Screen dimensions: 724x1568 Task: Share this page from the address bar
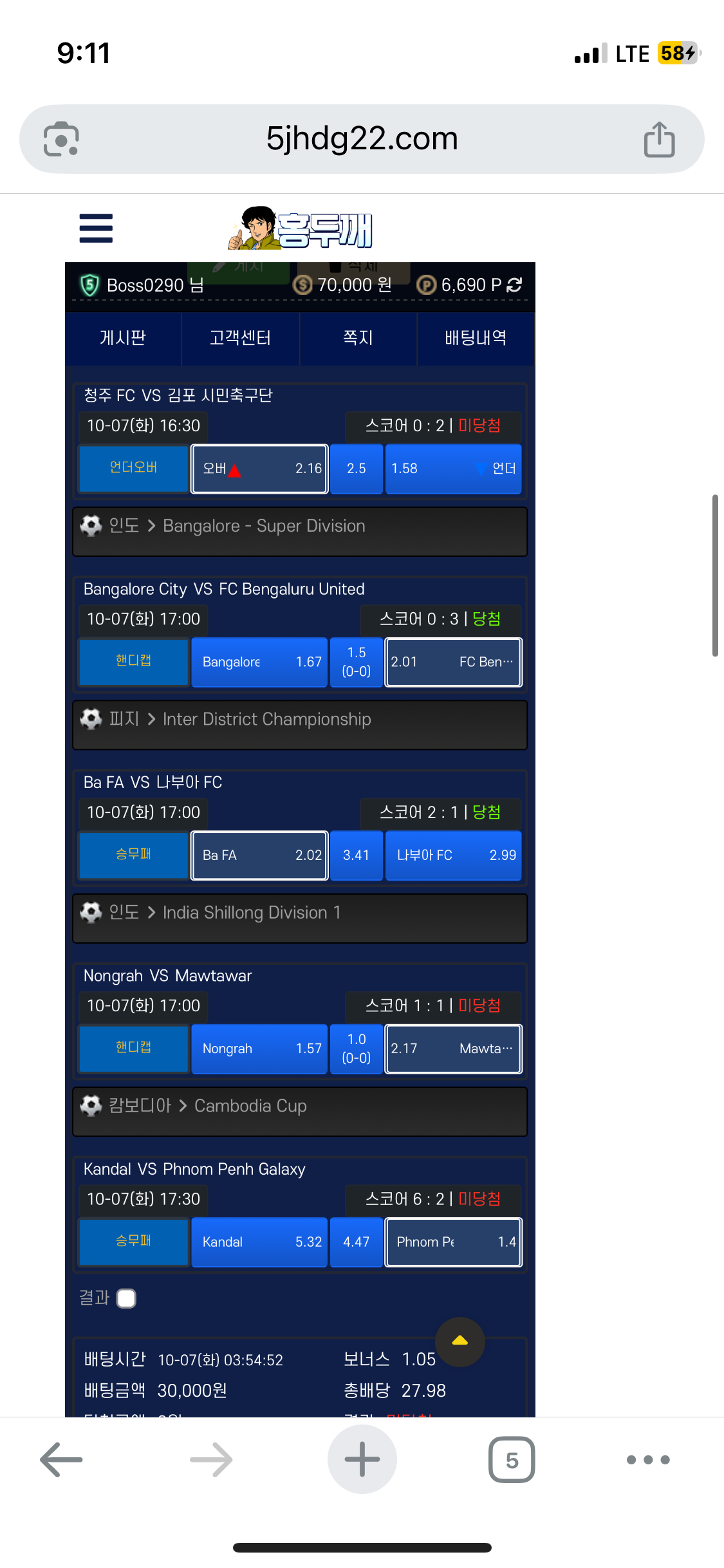pyautogui.click(x=659, y=139)
